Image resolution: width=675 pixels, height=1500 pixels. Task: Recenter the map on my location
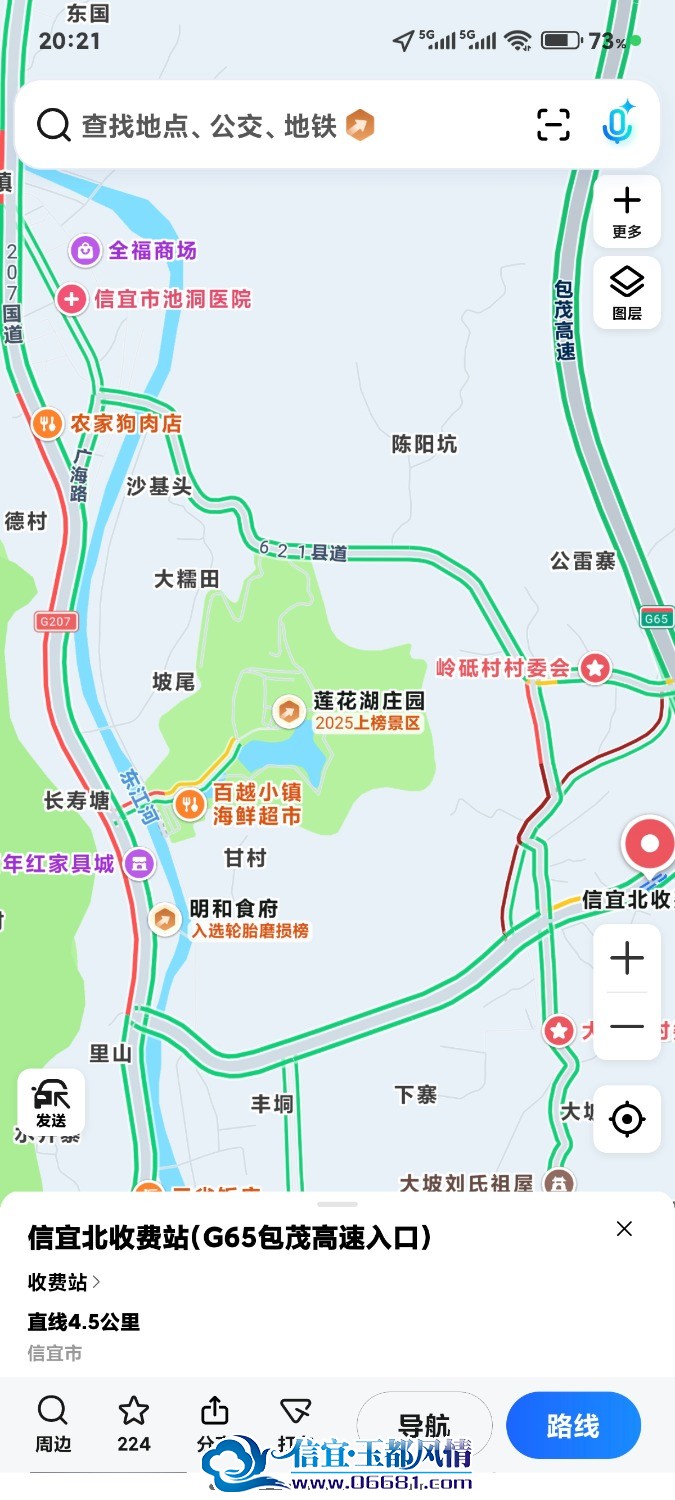pos(627,1119)
